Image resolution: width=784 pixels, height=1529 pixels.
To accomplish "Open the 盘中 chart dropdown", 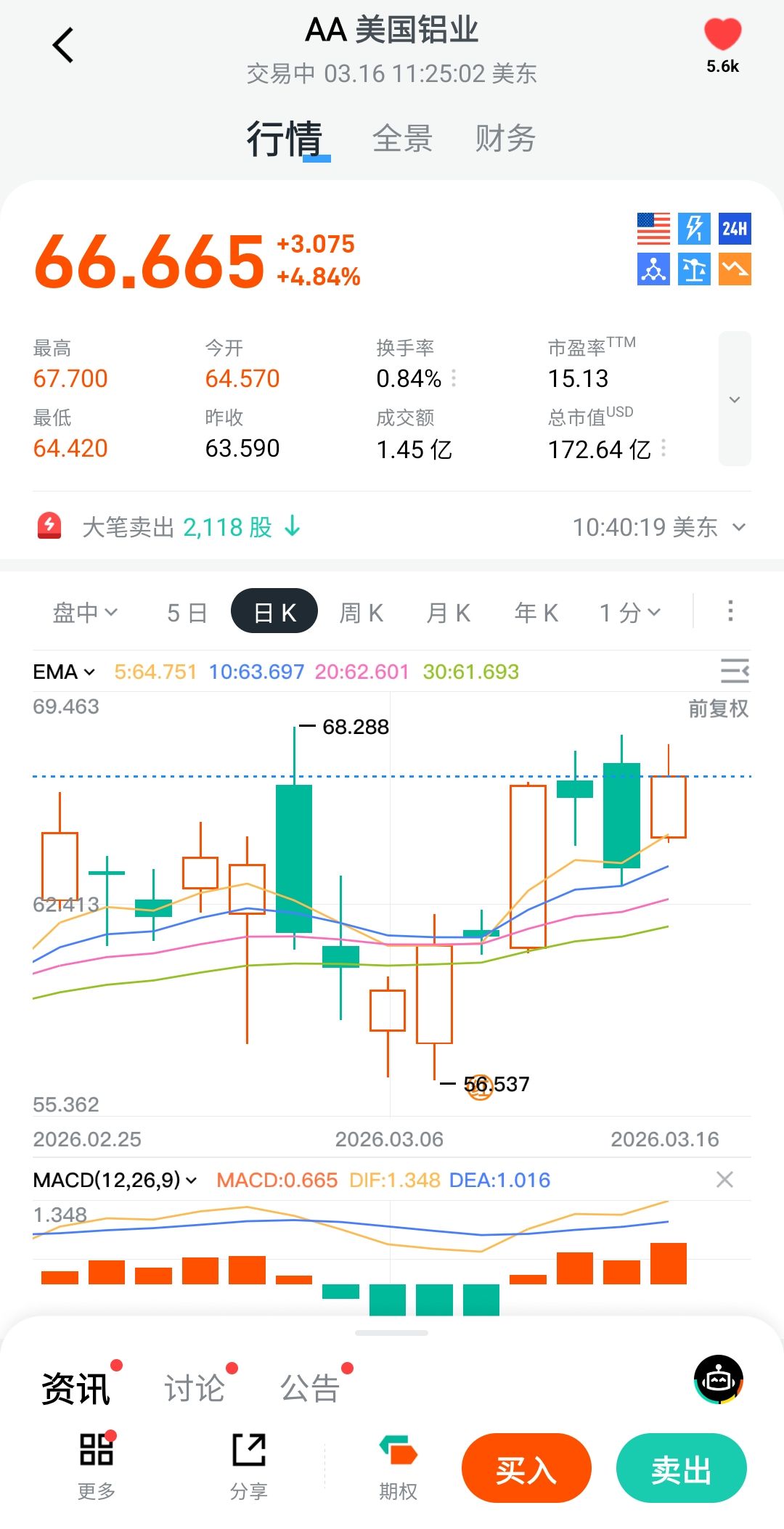I will point(85,613).
